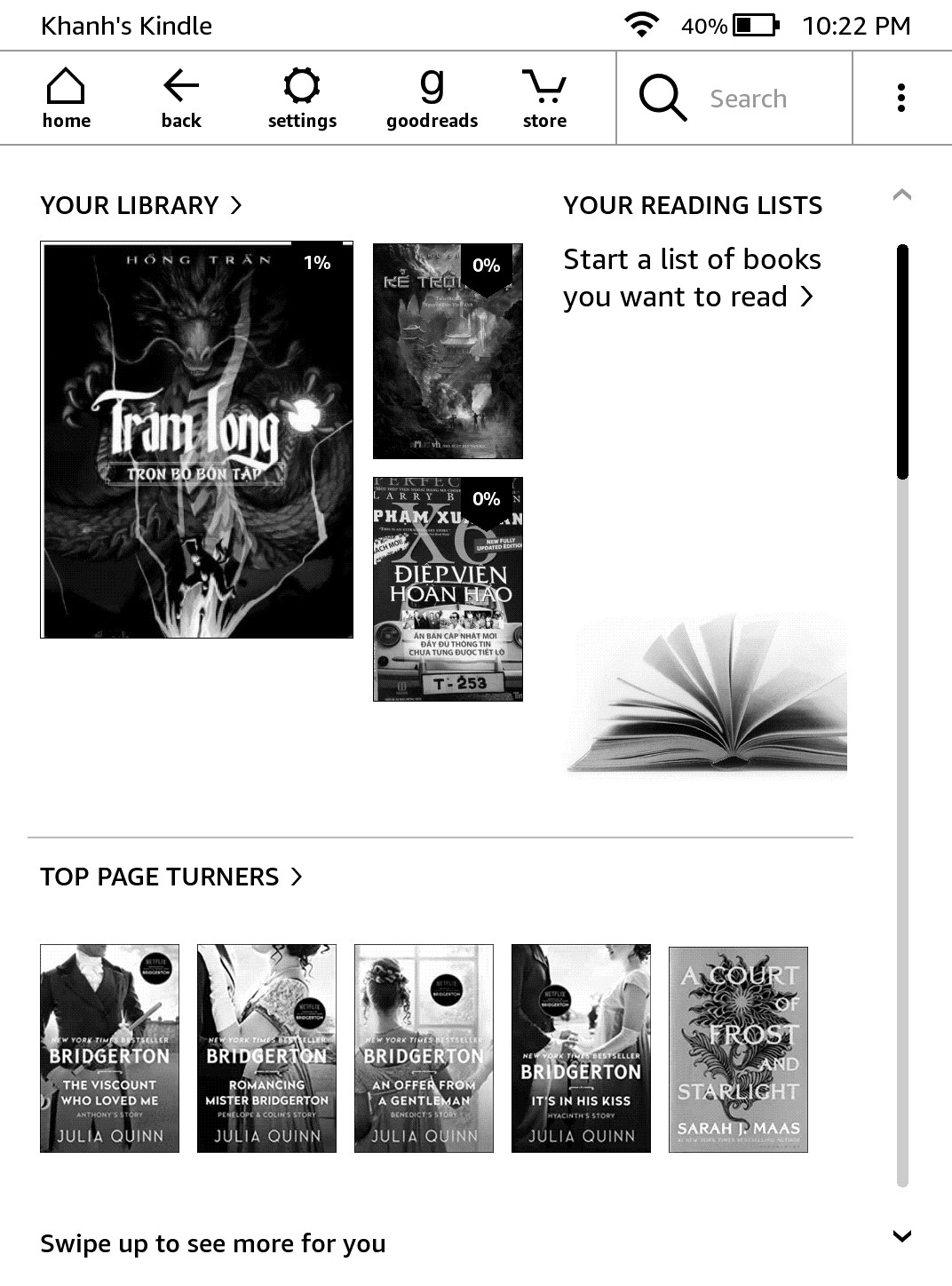
Task: Open the Trảm Long book
Action: coord(196,440)
